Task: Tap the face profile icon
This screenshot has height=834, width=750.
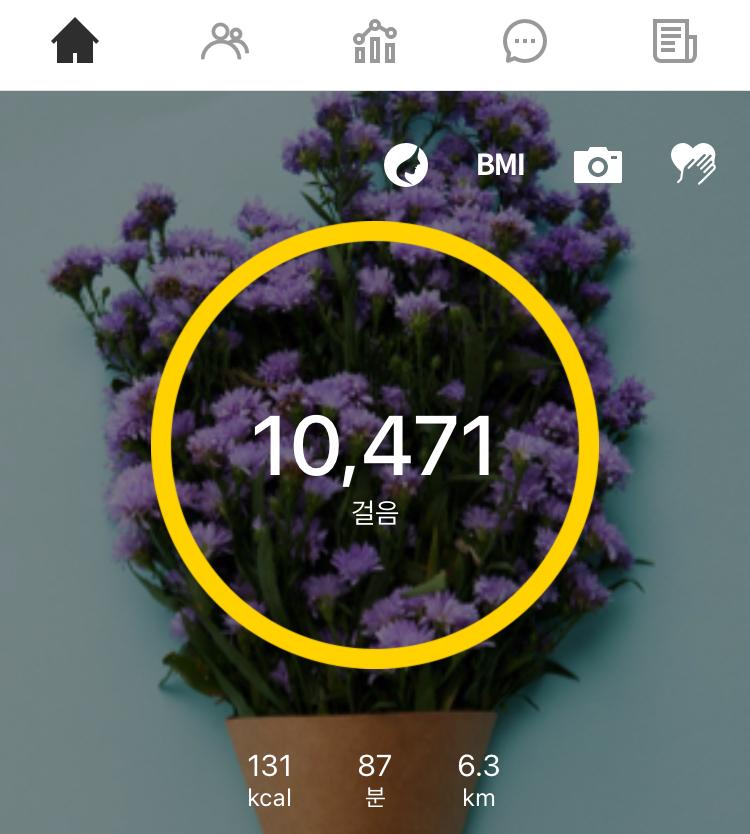Action: [x=406, y=165]
